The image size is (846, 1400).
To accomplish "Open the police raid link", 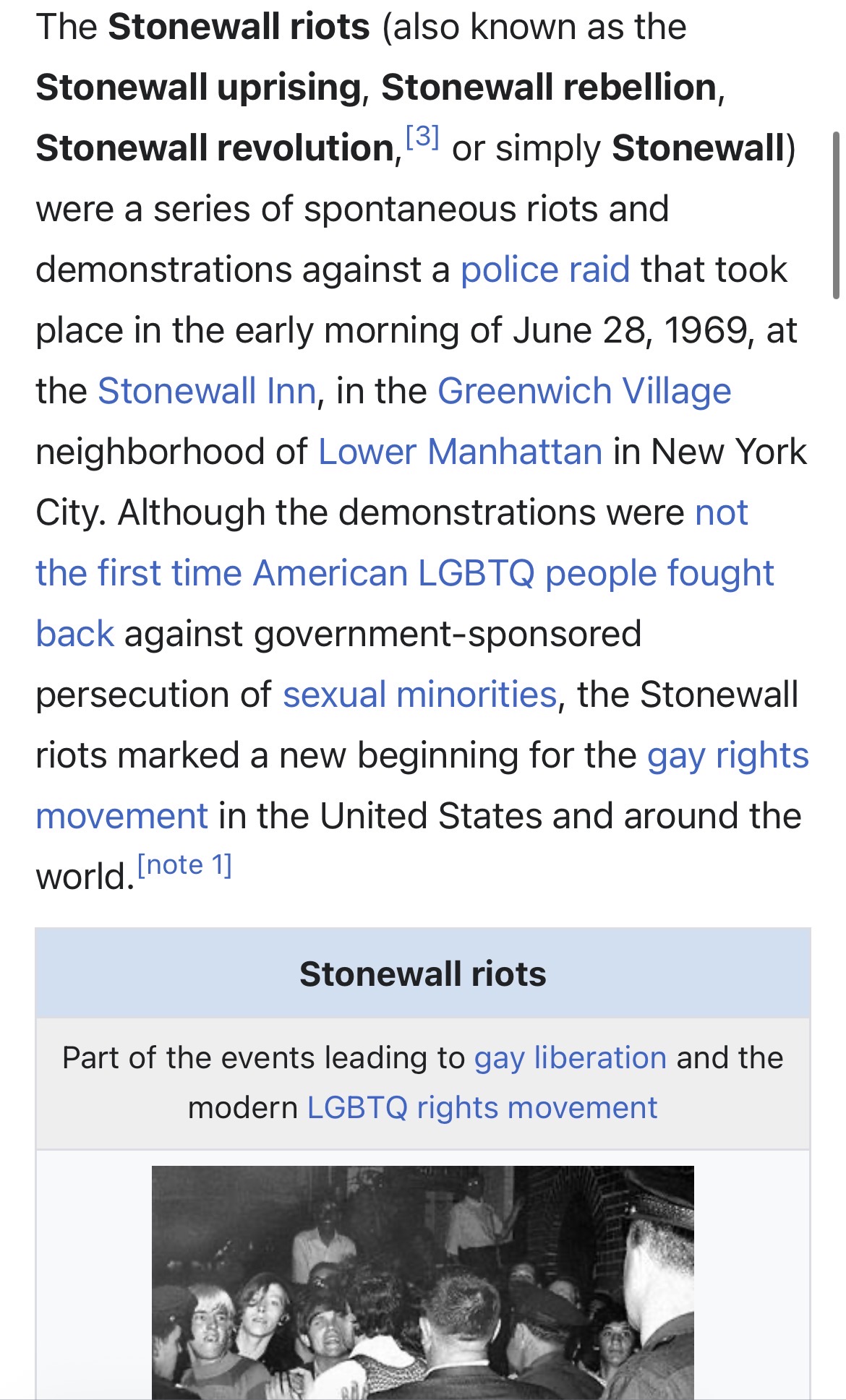I will (x=545, y=270).
